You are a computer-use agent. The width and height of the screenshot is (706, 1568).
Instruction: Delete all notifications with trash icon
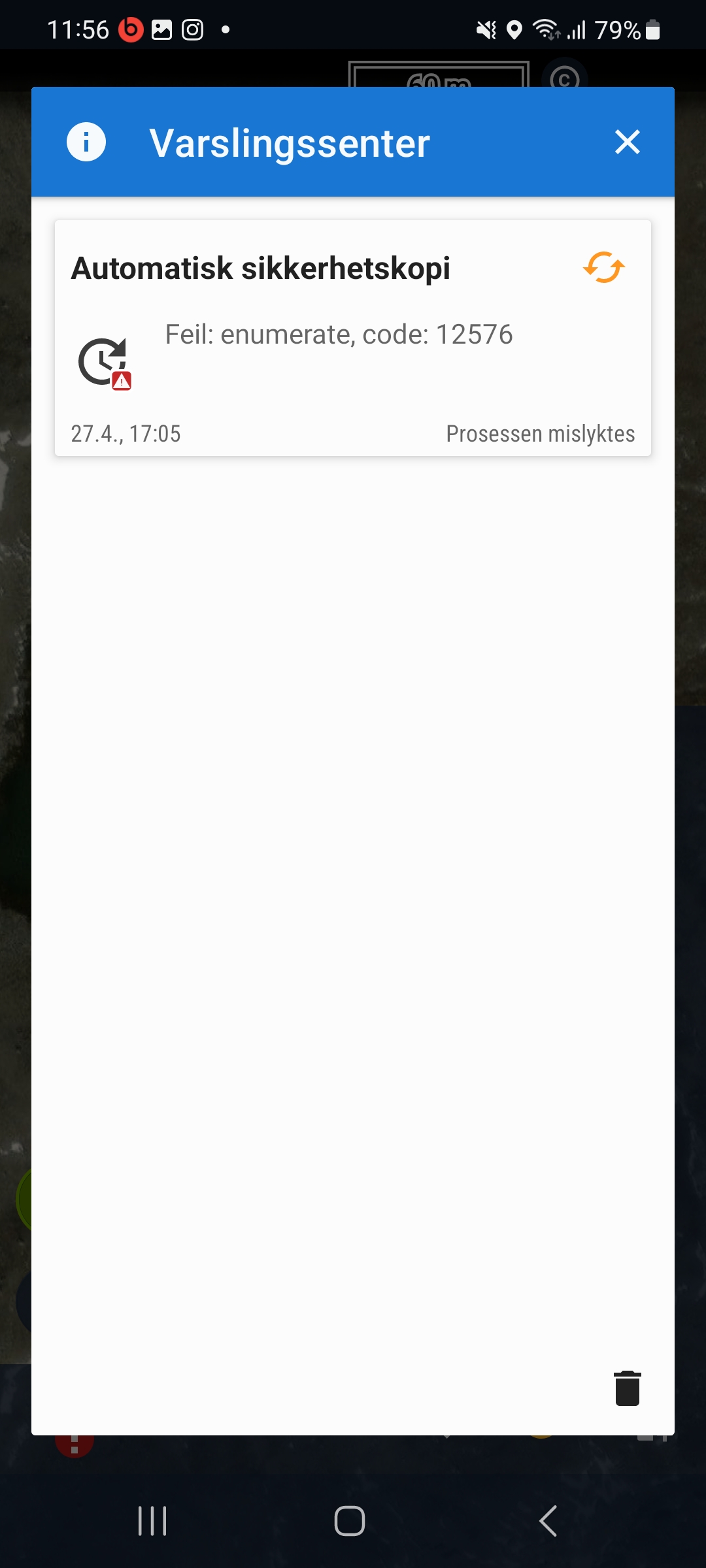pyautogui.click(x=627, y=1388)
